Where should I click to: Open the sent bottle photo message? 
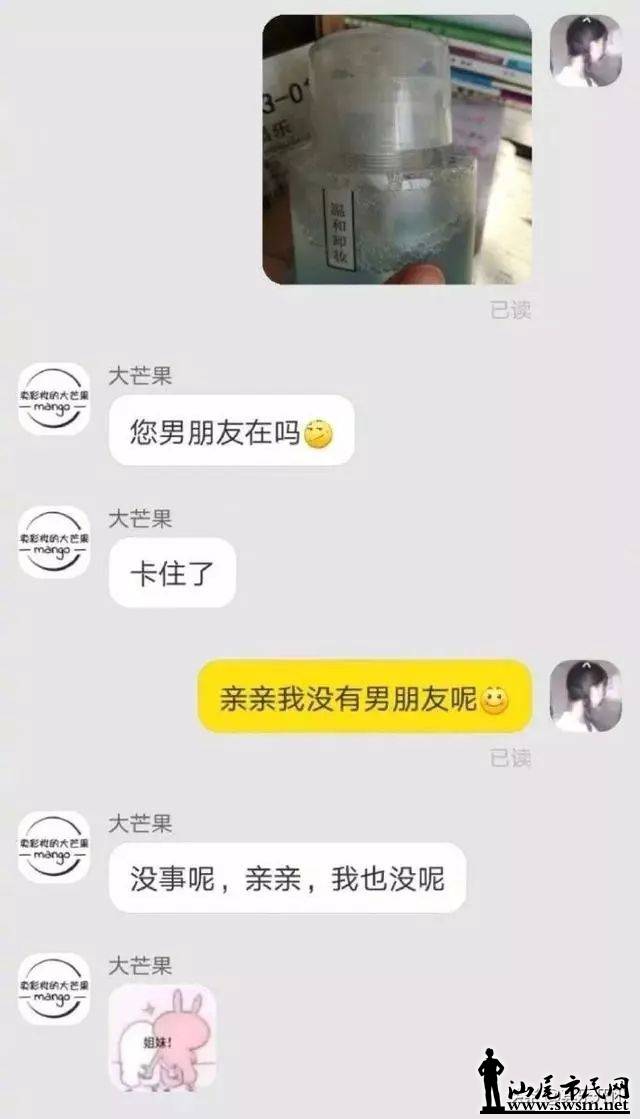tap(397, 150)
